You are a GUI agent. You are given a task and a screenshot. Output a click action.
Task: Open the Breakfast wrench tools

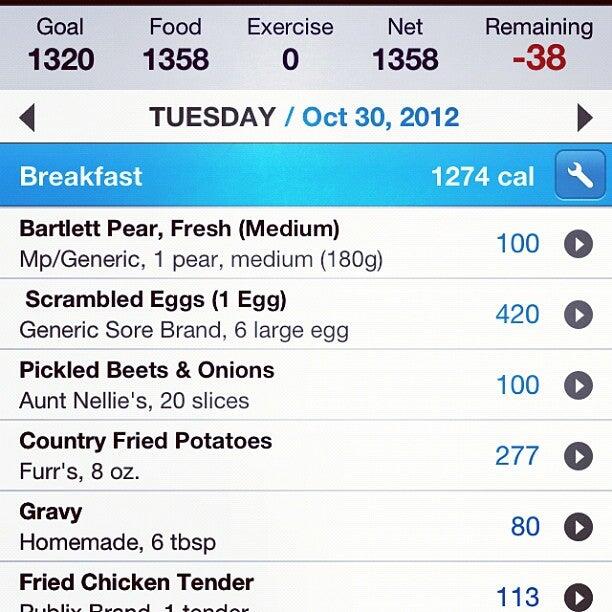click(579, 176)
